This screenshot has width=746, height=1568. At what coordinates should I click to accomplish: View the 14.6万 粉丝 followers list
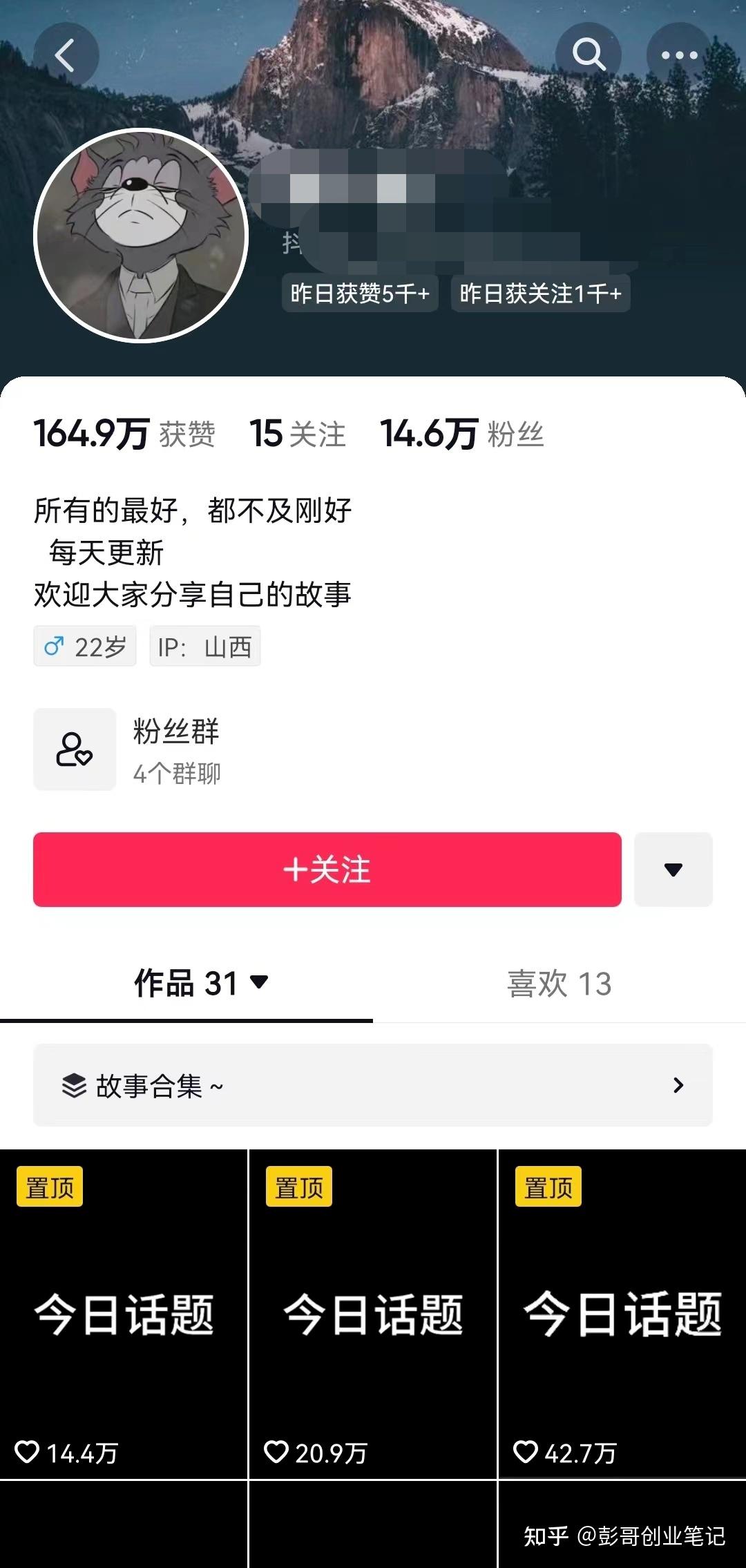point(461,434)
